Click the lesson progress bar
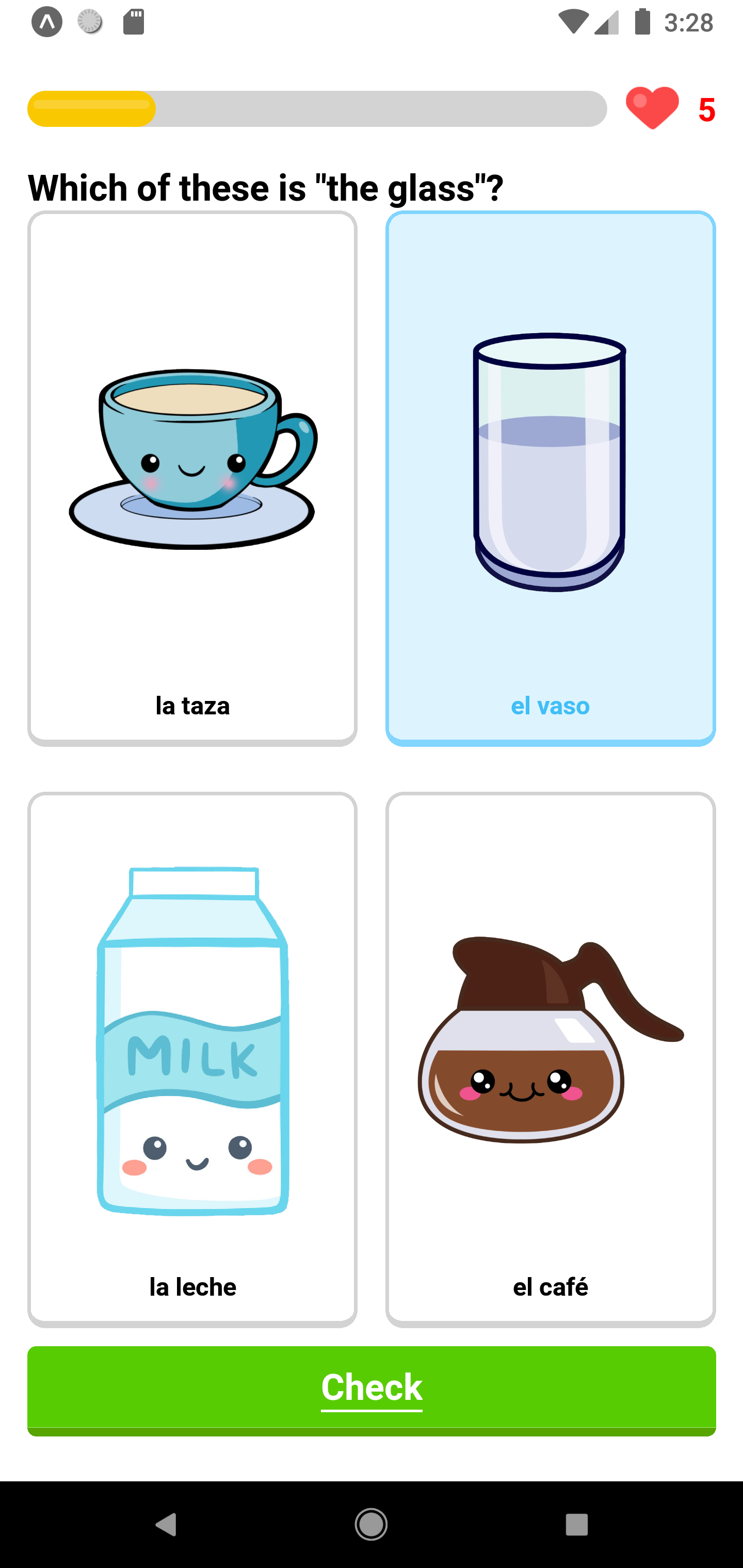Image resolution: width=743 pixels, height=1568 pixels. (317, 108)
